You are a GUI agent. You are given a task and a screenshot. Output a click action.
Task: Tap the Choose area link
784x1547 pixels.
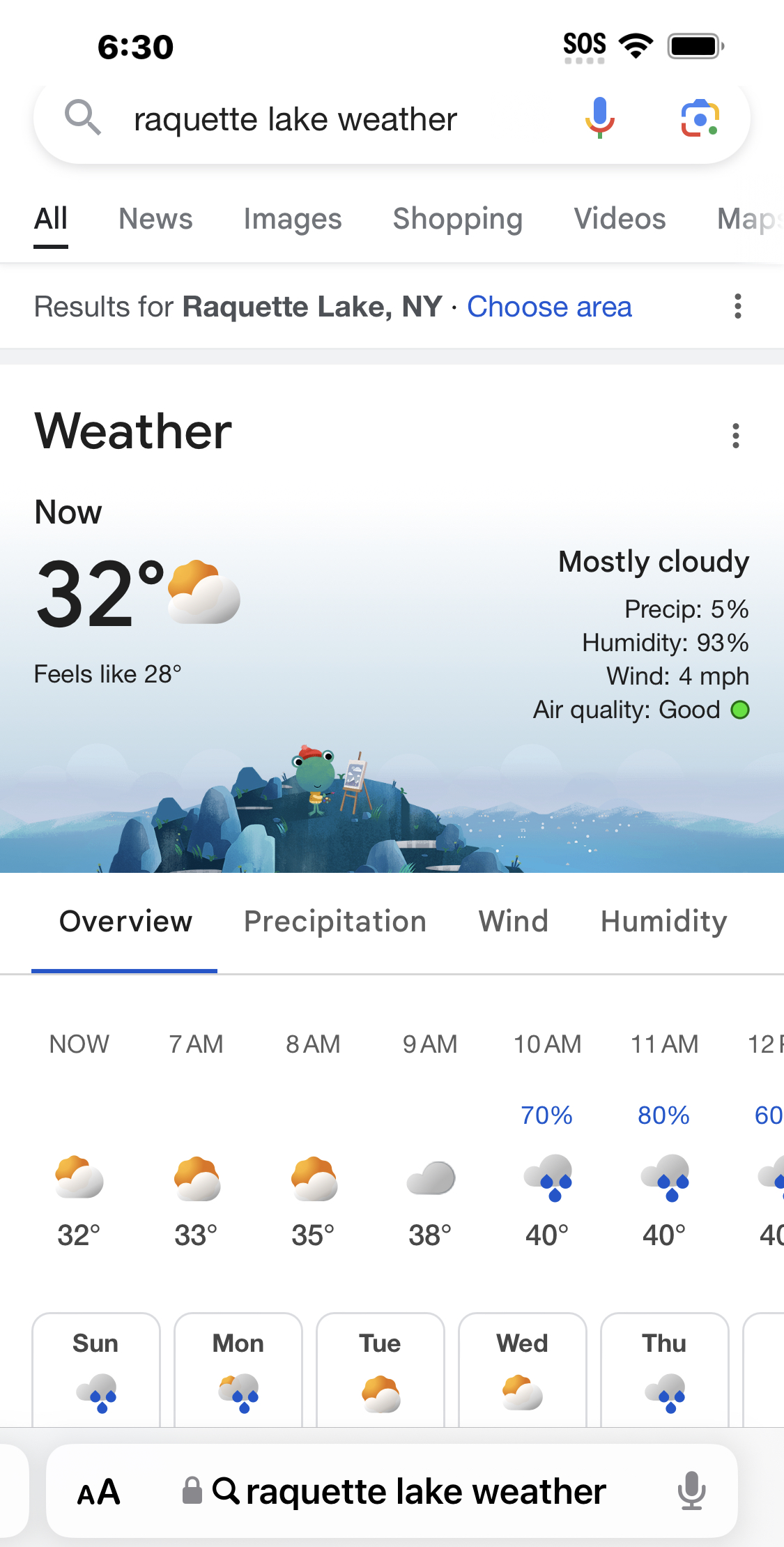549,307
